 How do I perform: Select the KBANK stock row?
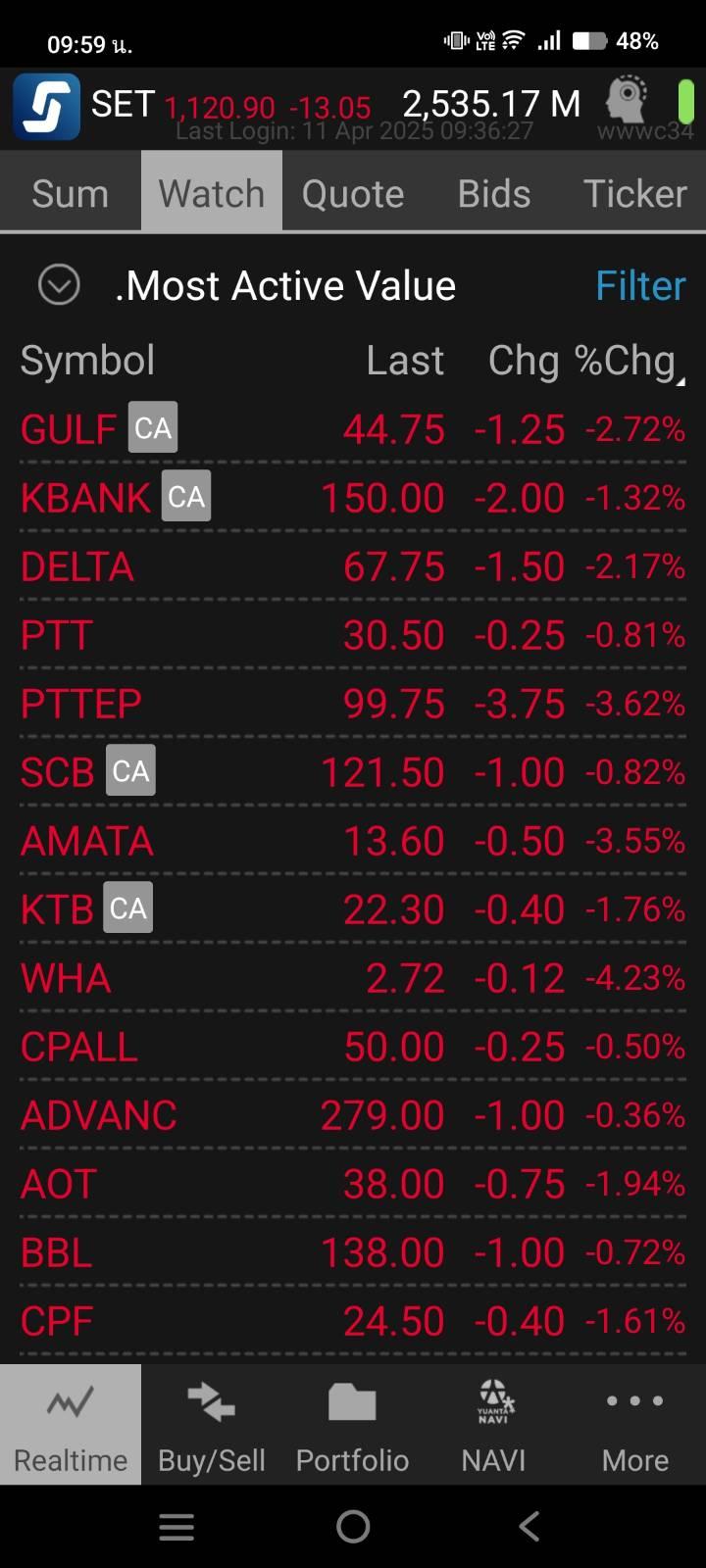click(353, 498)
